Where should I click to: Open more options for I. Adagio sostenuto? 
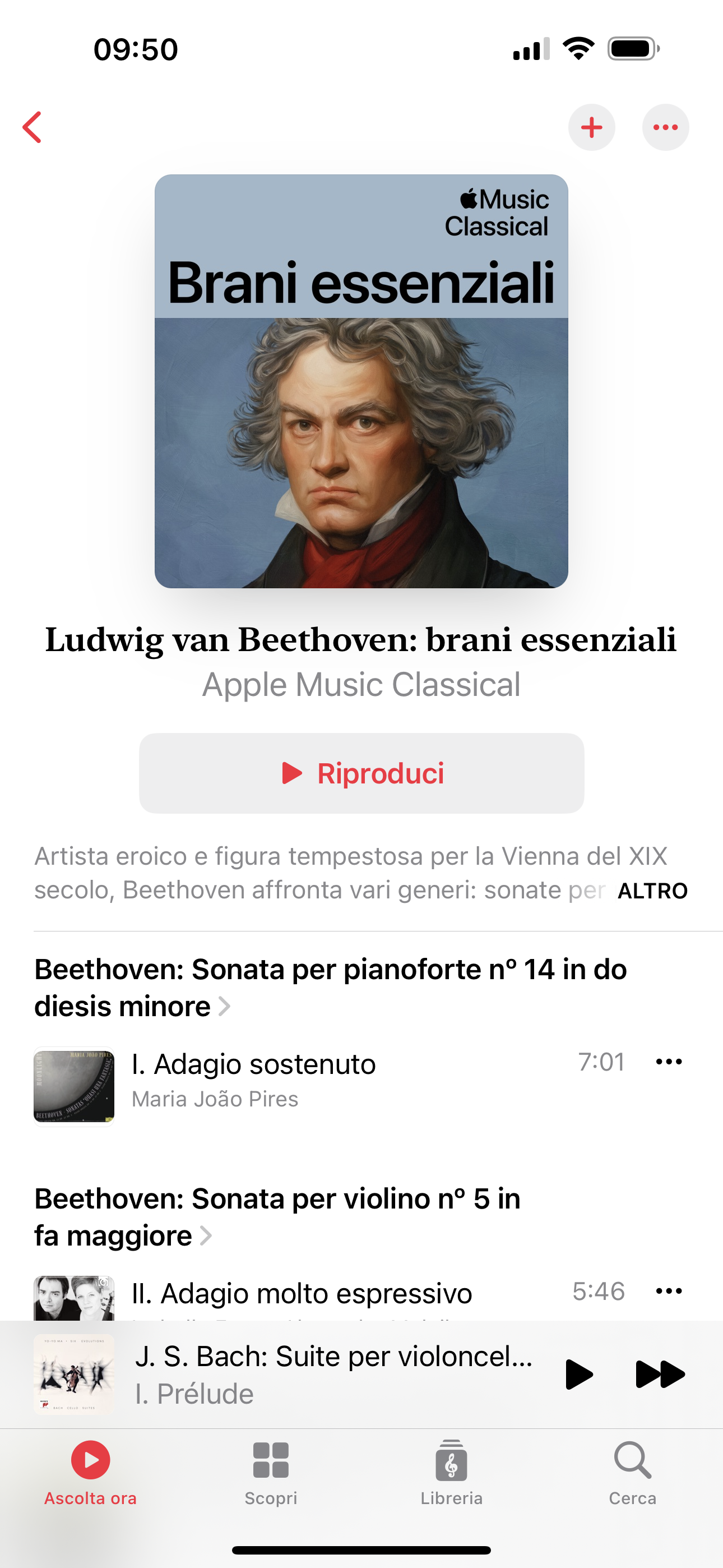[669, 1062]
